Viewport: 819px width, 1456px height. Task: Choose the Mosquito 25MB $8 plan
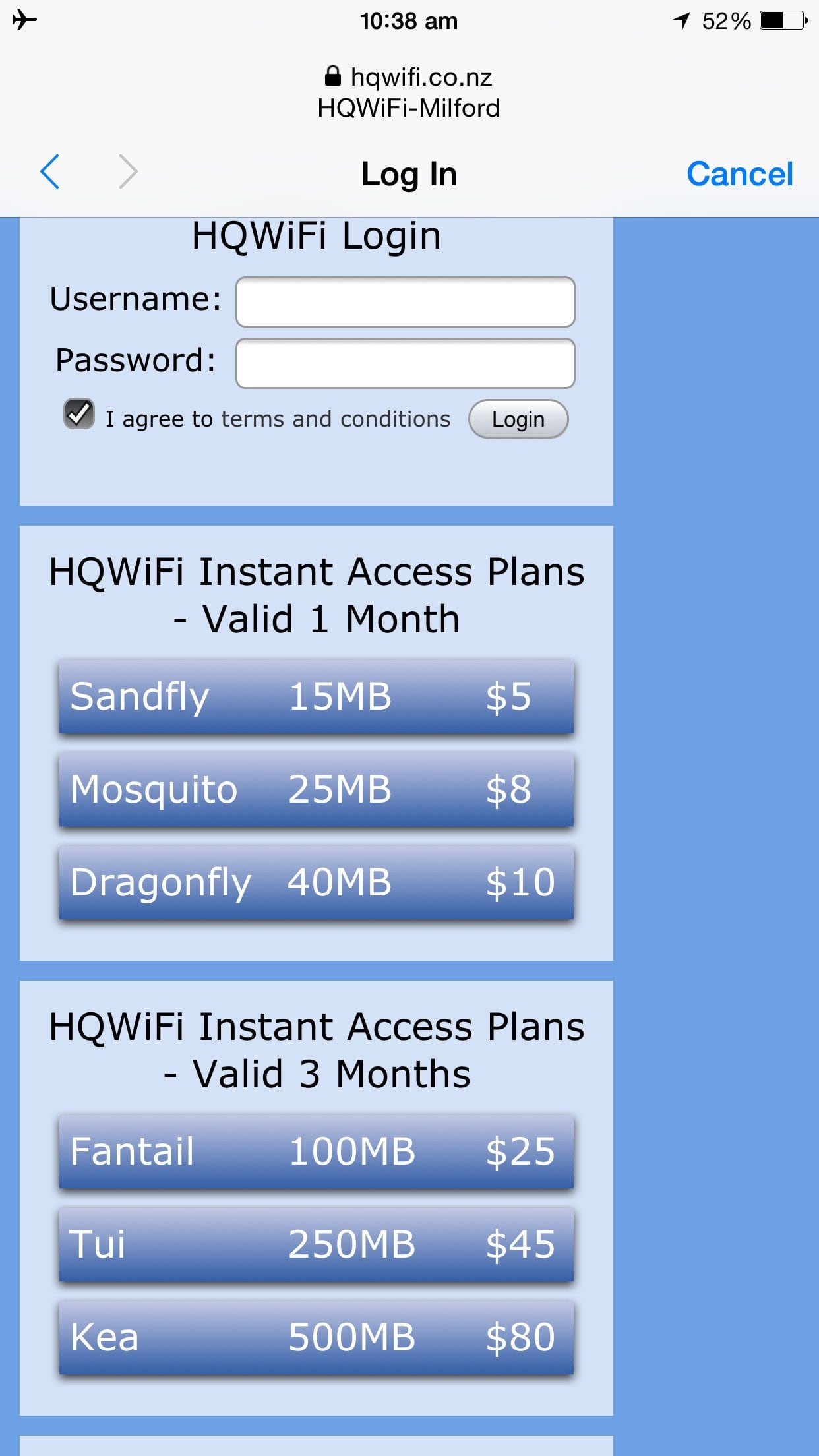pyautogui.click(x=317, y=789)
